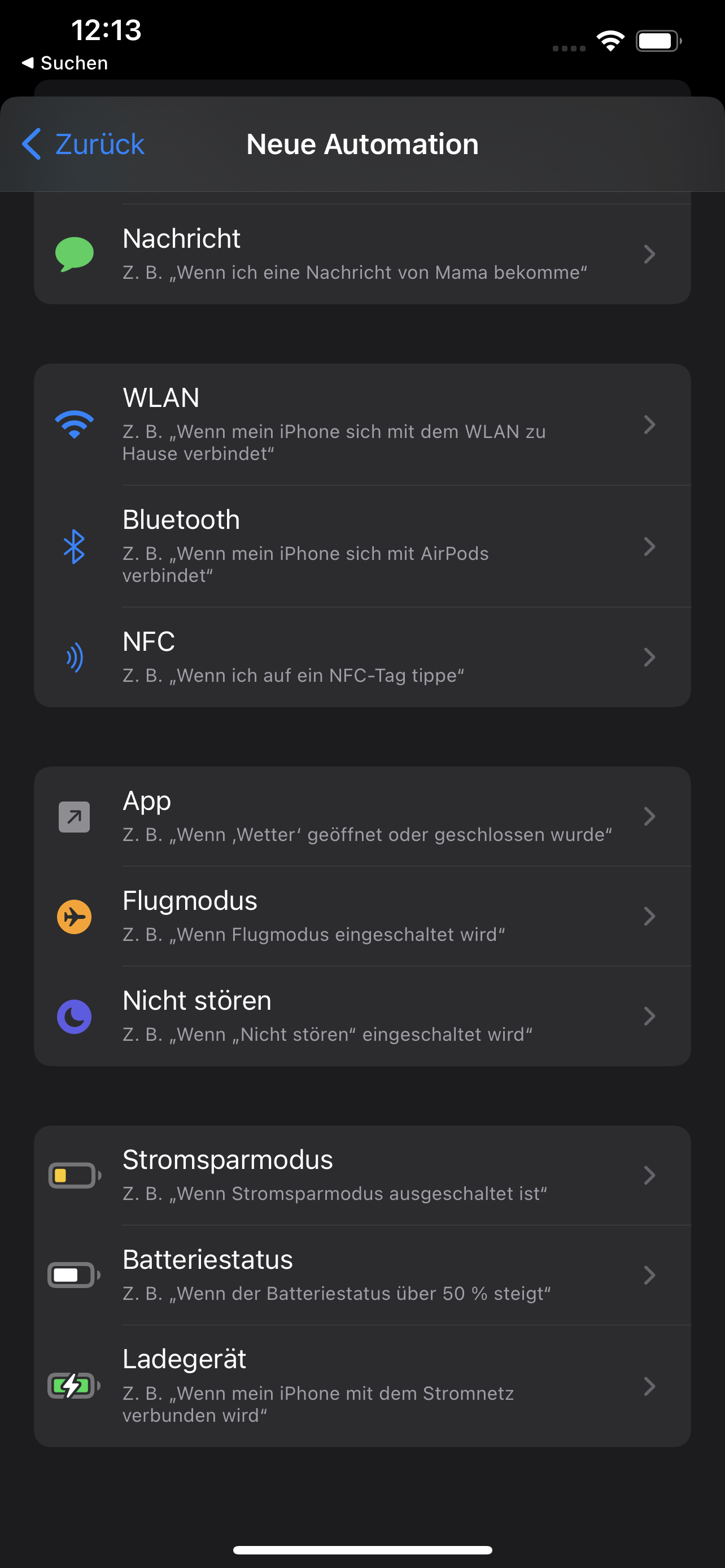
Task: Open the Nachricht automation trigger
Action: 362,254
